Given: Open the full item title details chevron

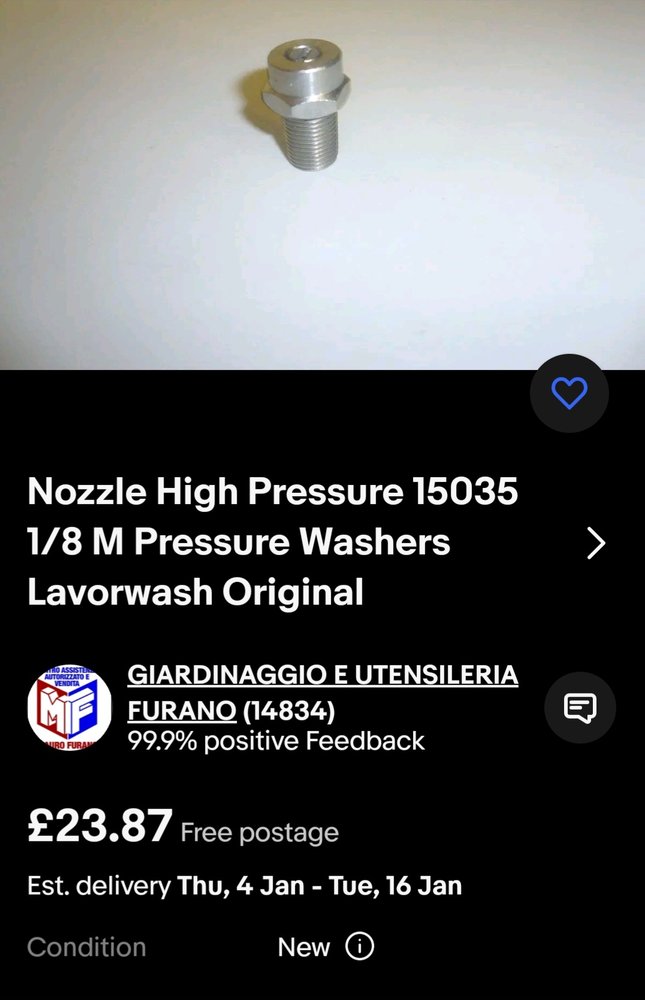Looking at the screenshot, I should pos(596,543).
